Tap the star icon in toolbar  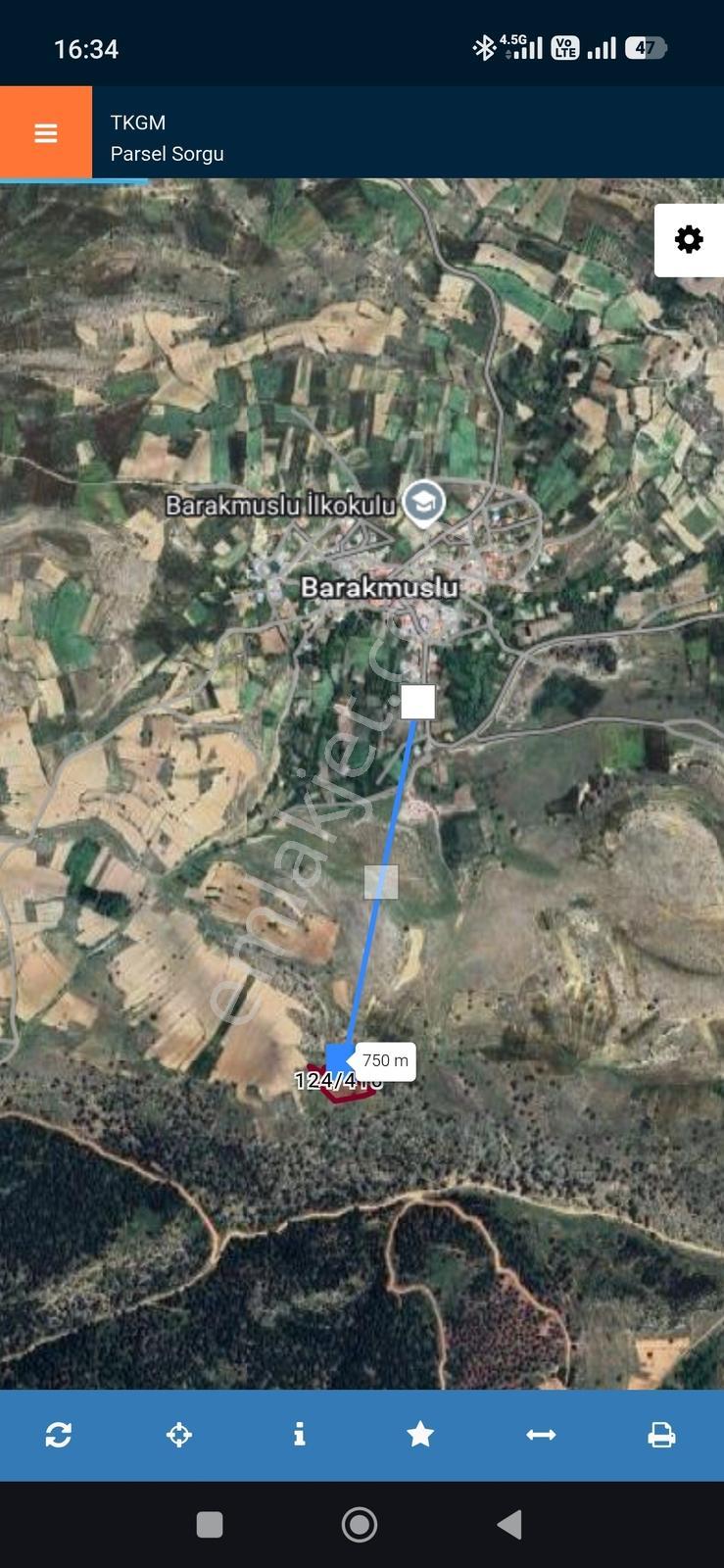pyautogui.click(x=420, y=1435)
